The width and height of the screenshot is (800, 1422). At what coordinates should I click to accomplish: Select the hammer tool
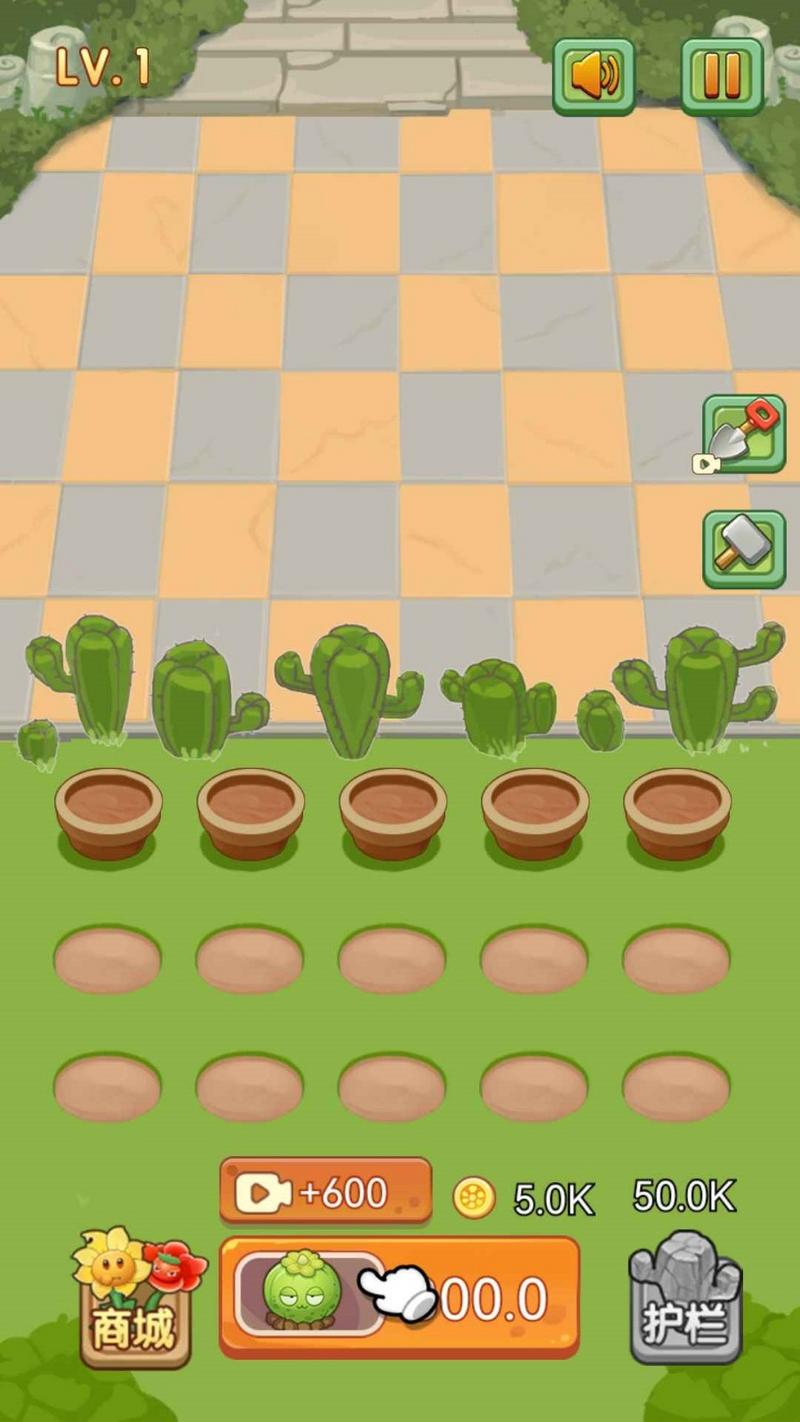743,549
